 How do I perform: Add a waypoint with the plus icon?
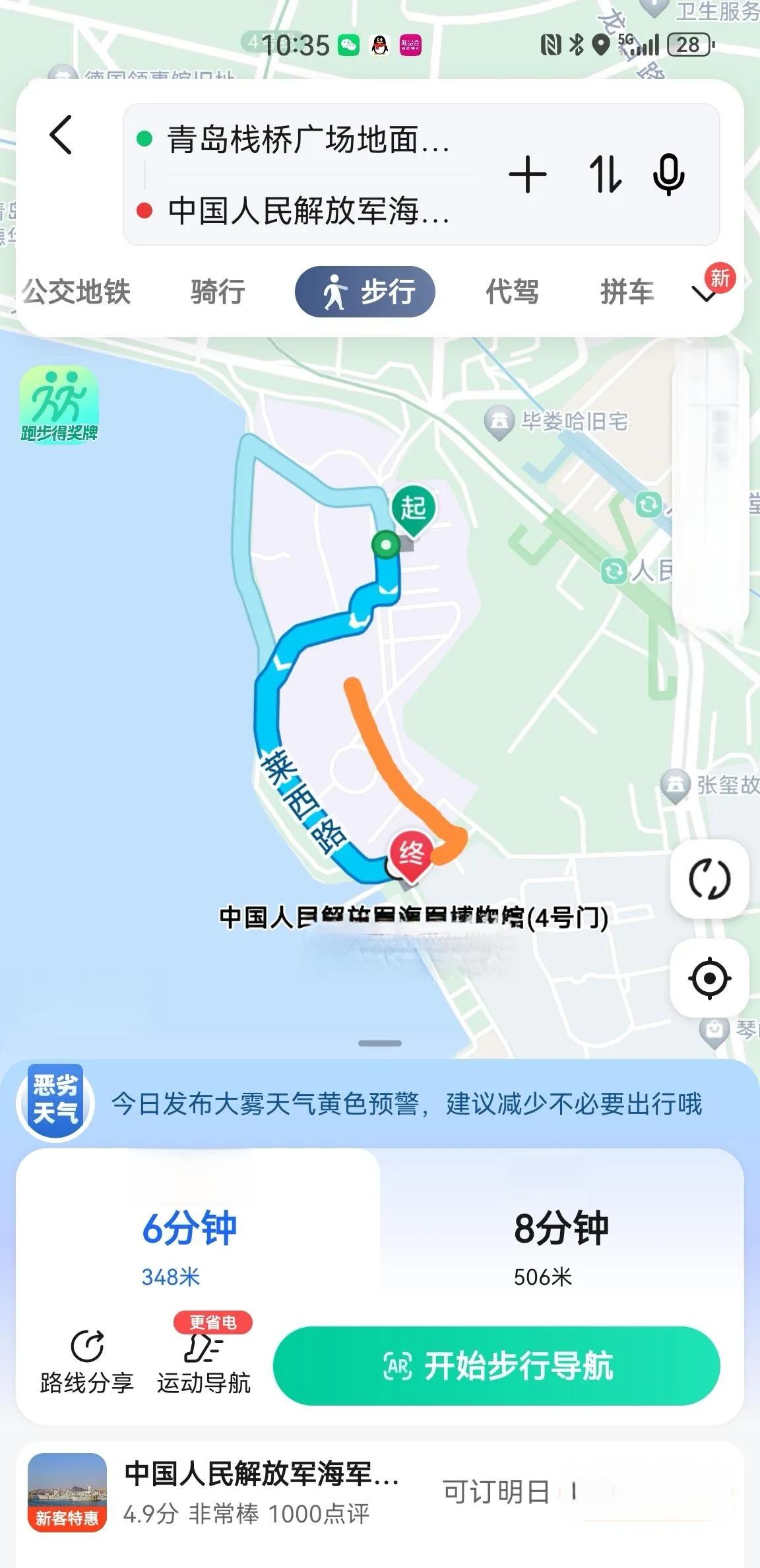click(527, 175)
